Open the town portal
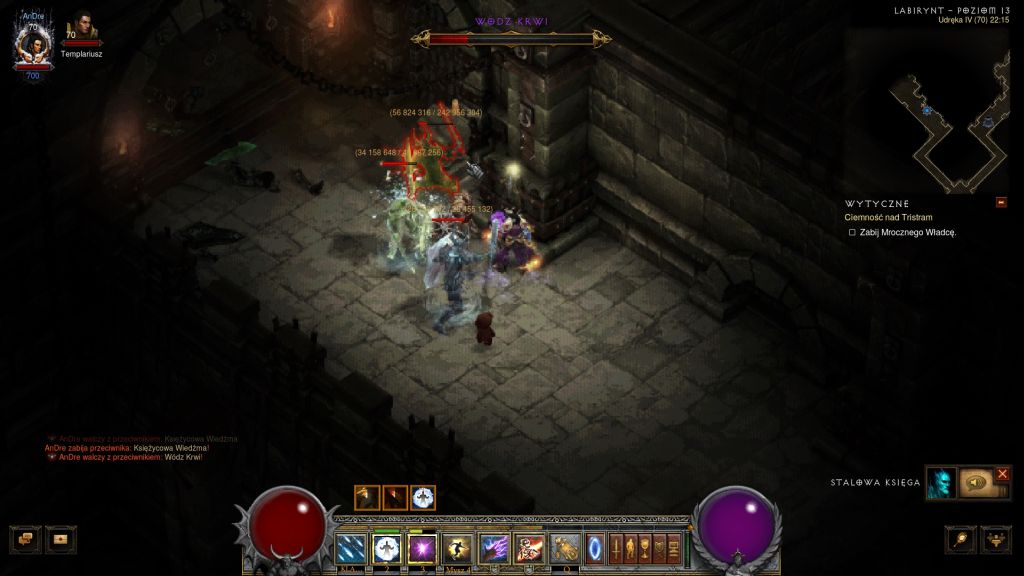 (x=596, y=547)
